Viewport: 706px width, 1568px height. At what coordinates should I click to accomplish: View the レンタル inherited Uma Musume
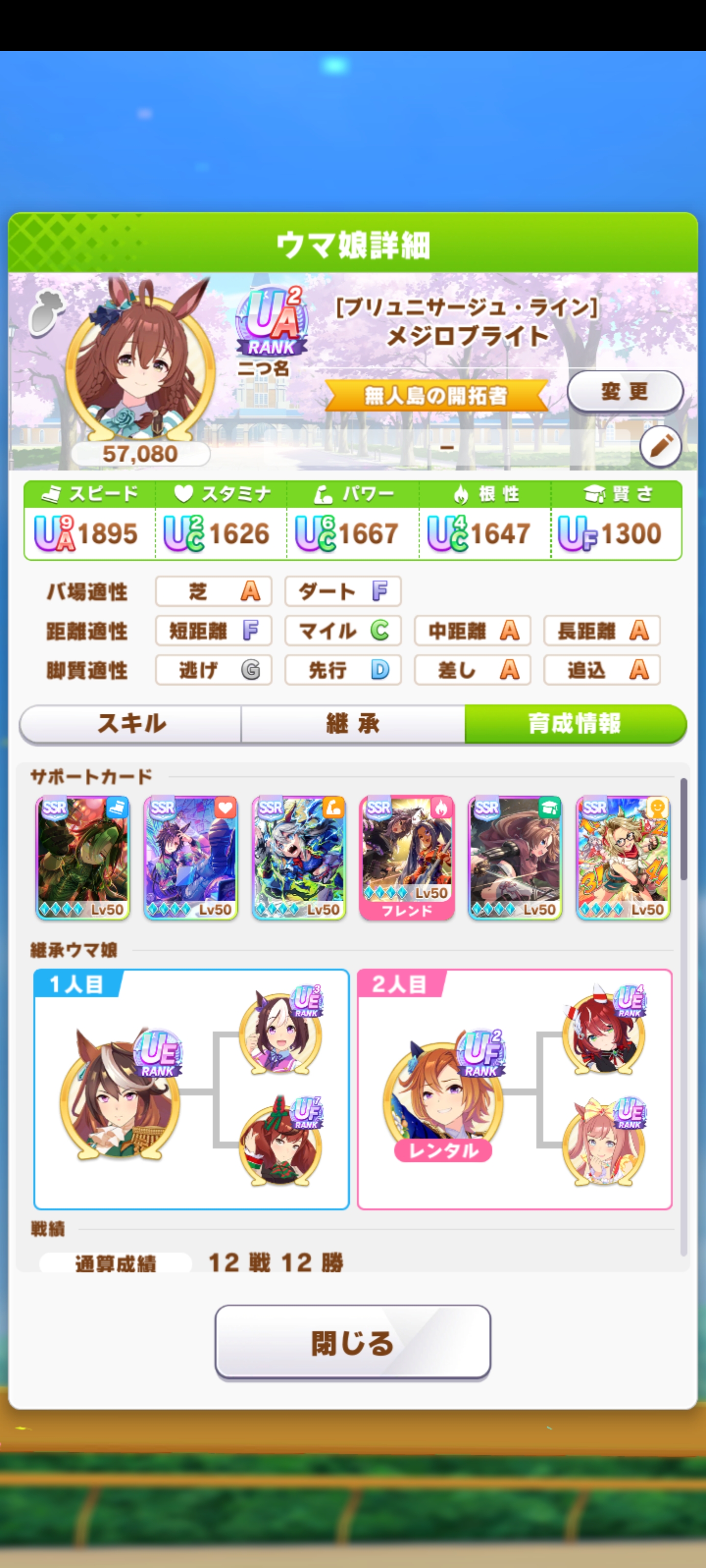(443, 1093)
